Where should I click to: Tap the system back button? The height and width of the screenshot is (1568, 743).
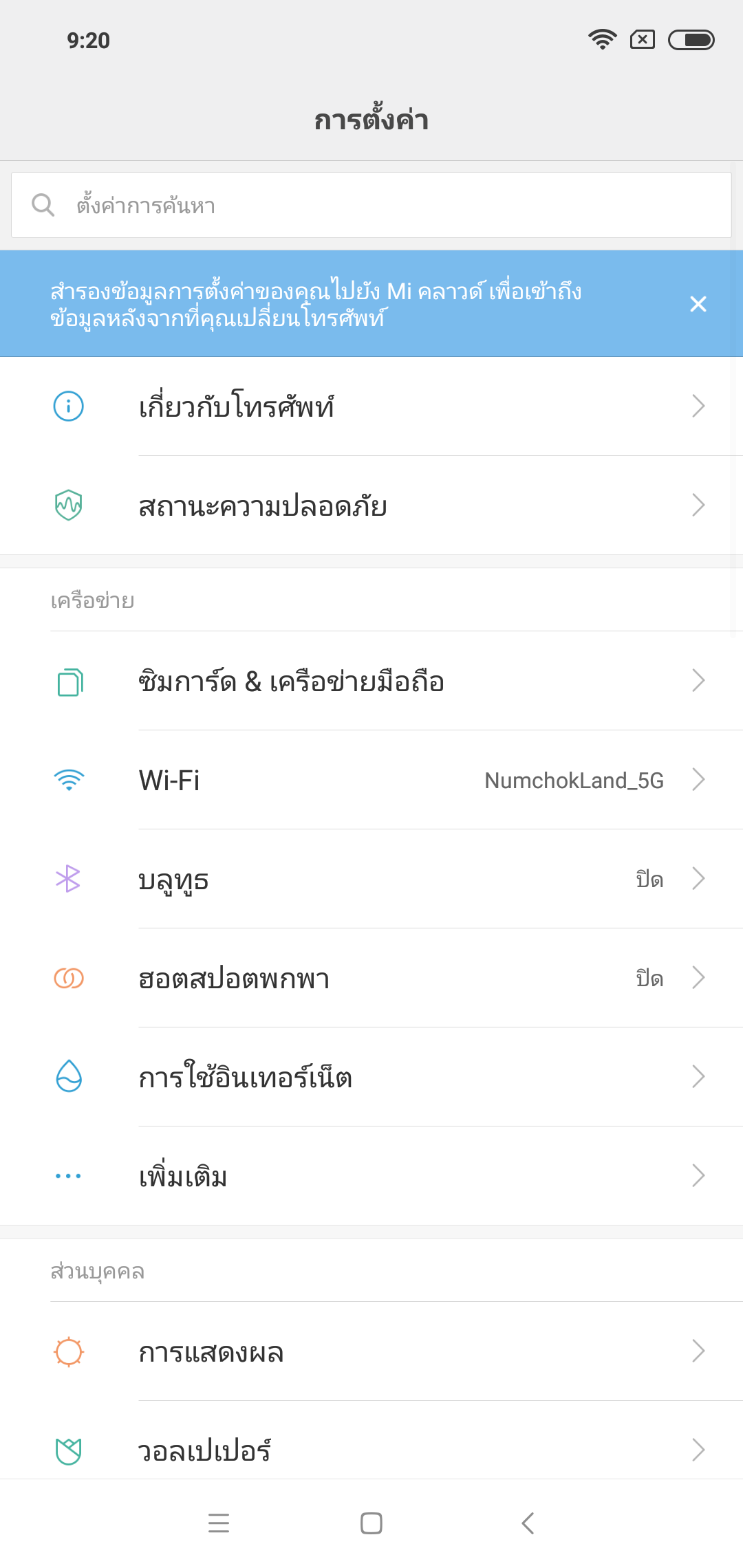pos(528,1523)
